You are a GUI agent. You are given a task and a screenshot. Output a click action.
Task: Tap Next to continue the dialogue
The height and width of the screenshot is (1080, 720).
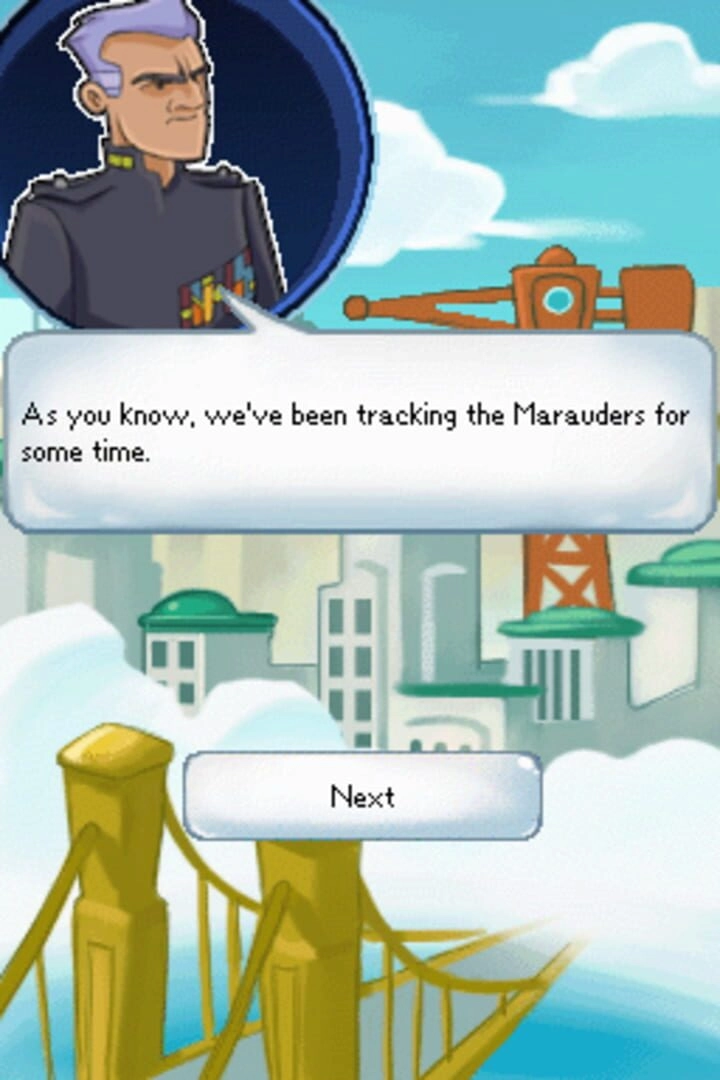(362, 796)
